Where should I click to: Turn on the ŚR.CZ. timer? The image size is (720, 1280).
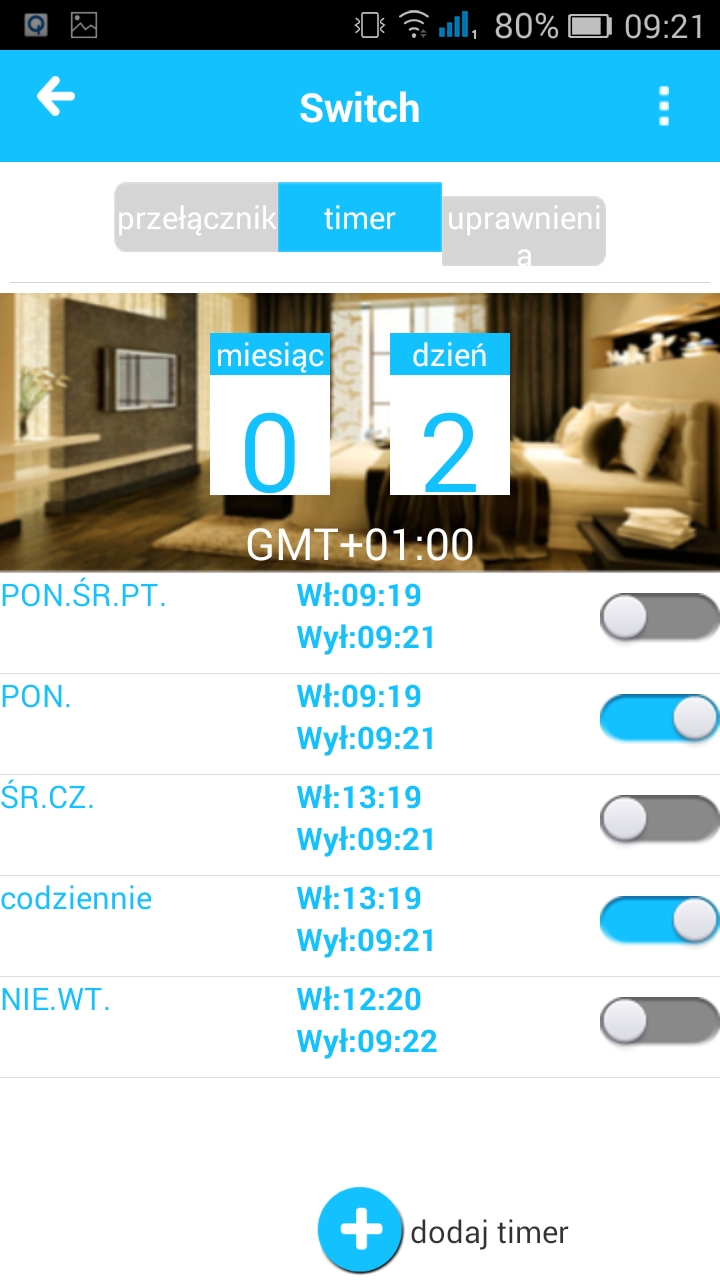(660, 819)
